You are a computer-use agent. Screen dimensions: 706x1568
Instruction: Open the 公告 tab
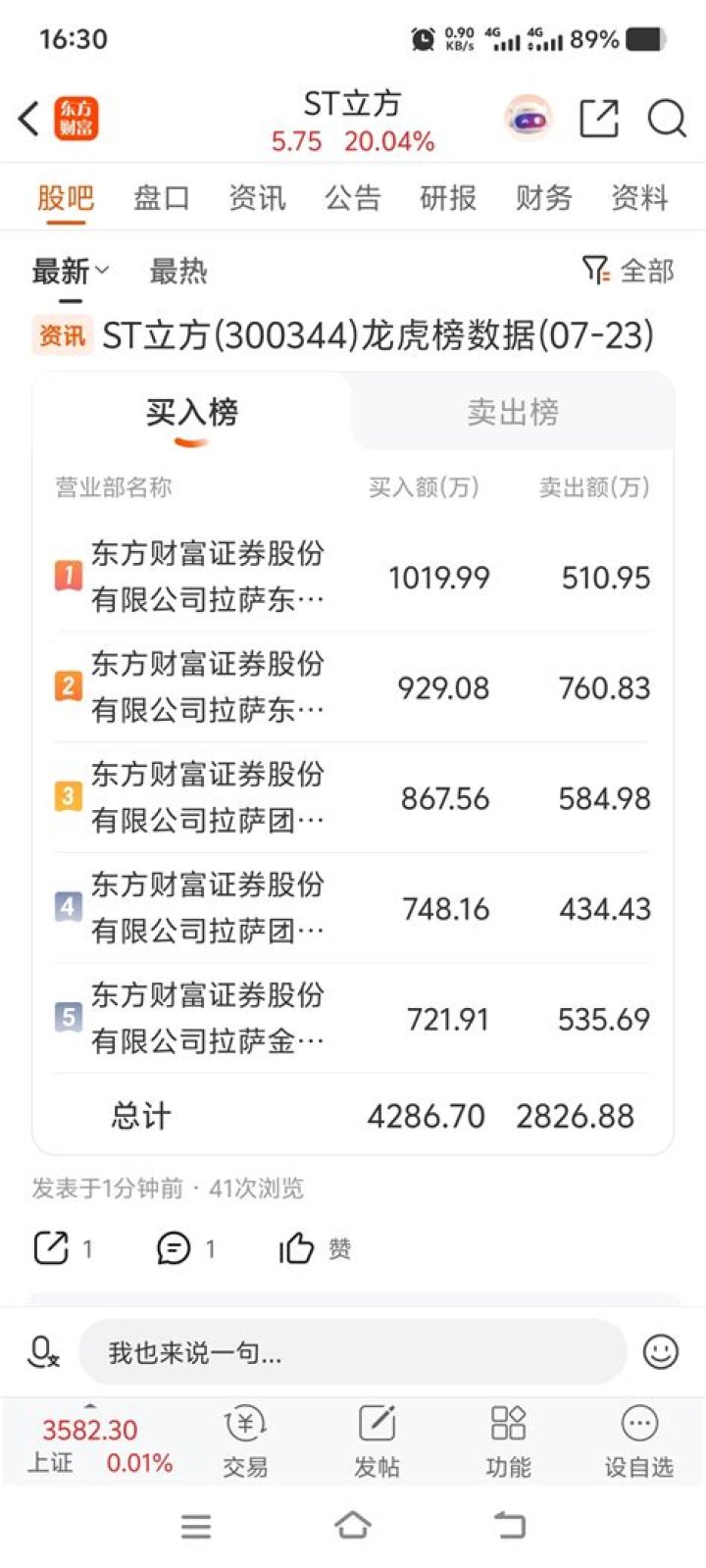[352, 198]
